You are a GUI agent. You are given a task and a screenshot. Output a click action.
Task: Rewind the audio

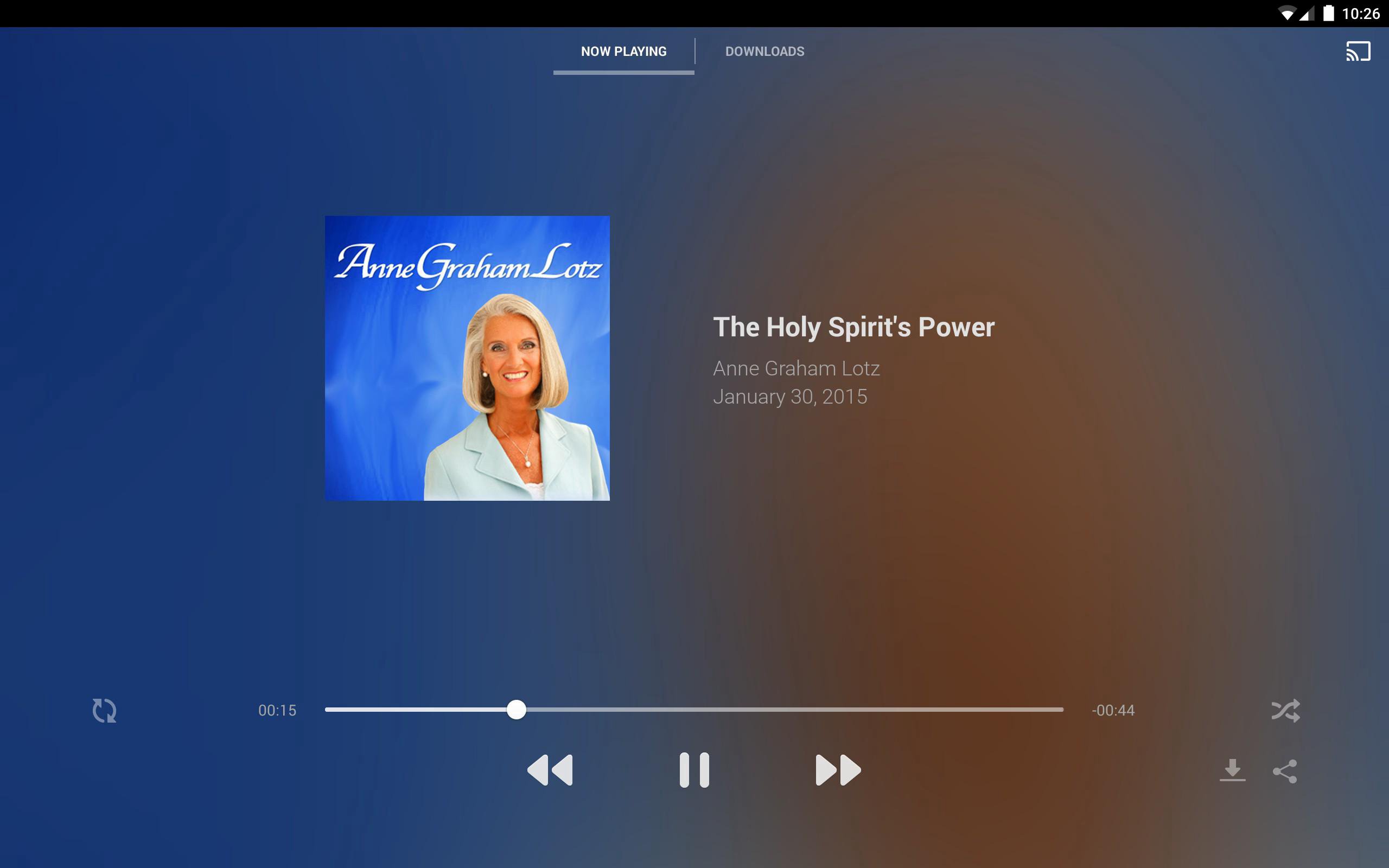(x=550, y=770)
